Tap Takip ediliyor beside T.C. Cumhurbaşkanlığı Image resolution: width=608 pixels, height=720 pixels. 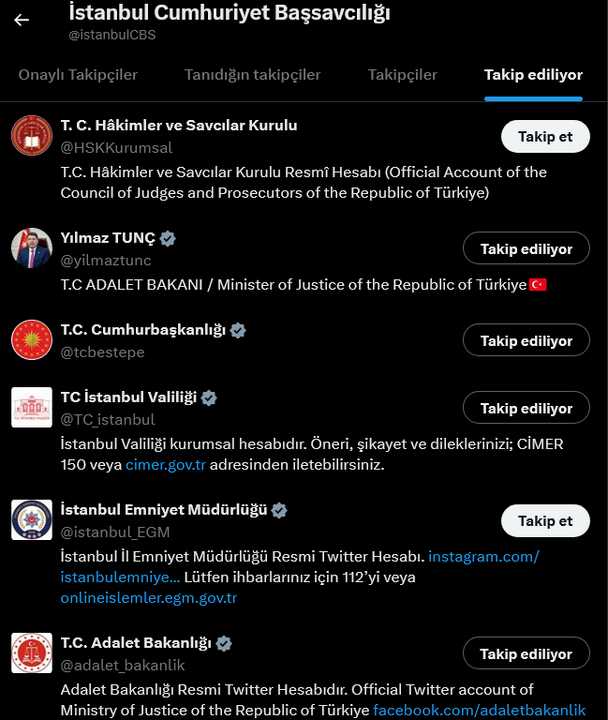[x=526, y=341]
